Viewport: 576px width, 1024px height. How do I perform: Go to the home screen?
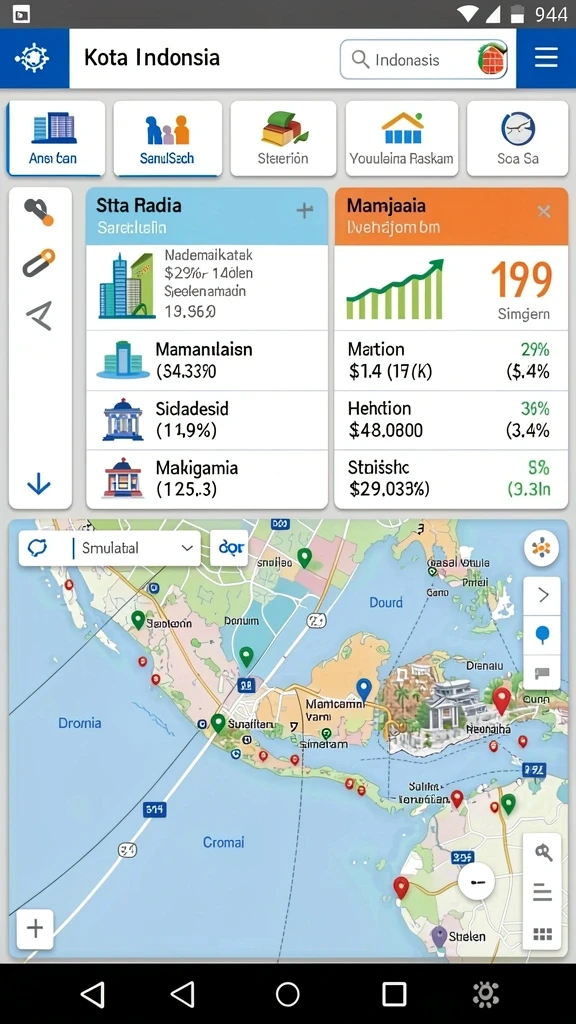287,994
